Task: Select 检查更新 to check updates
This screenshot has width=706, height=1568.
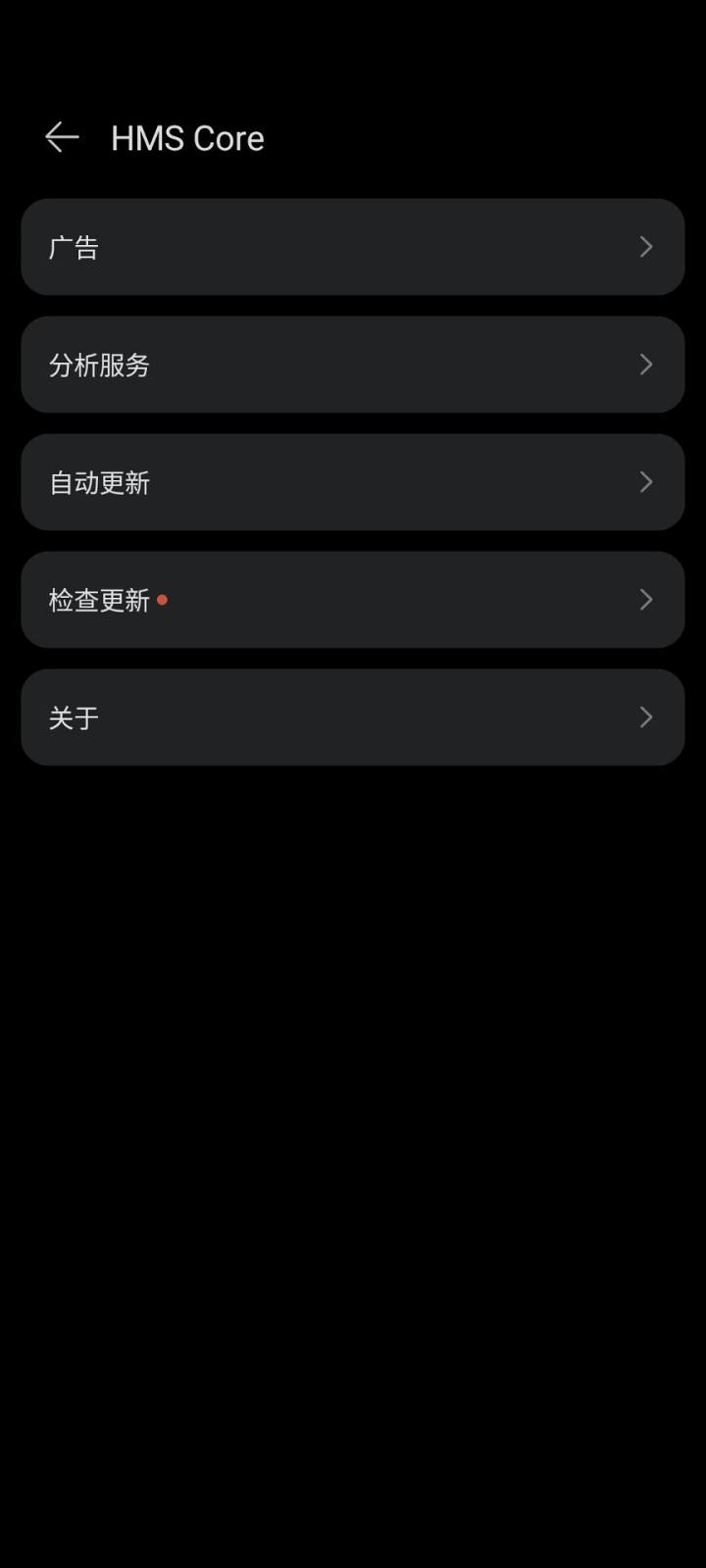Action: [x=352, y=600]
